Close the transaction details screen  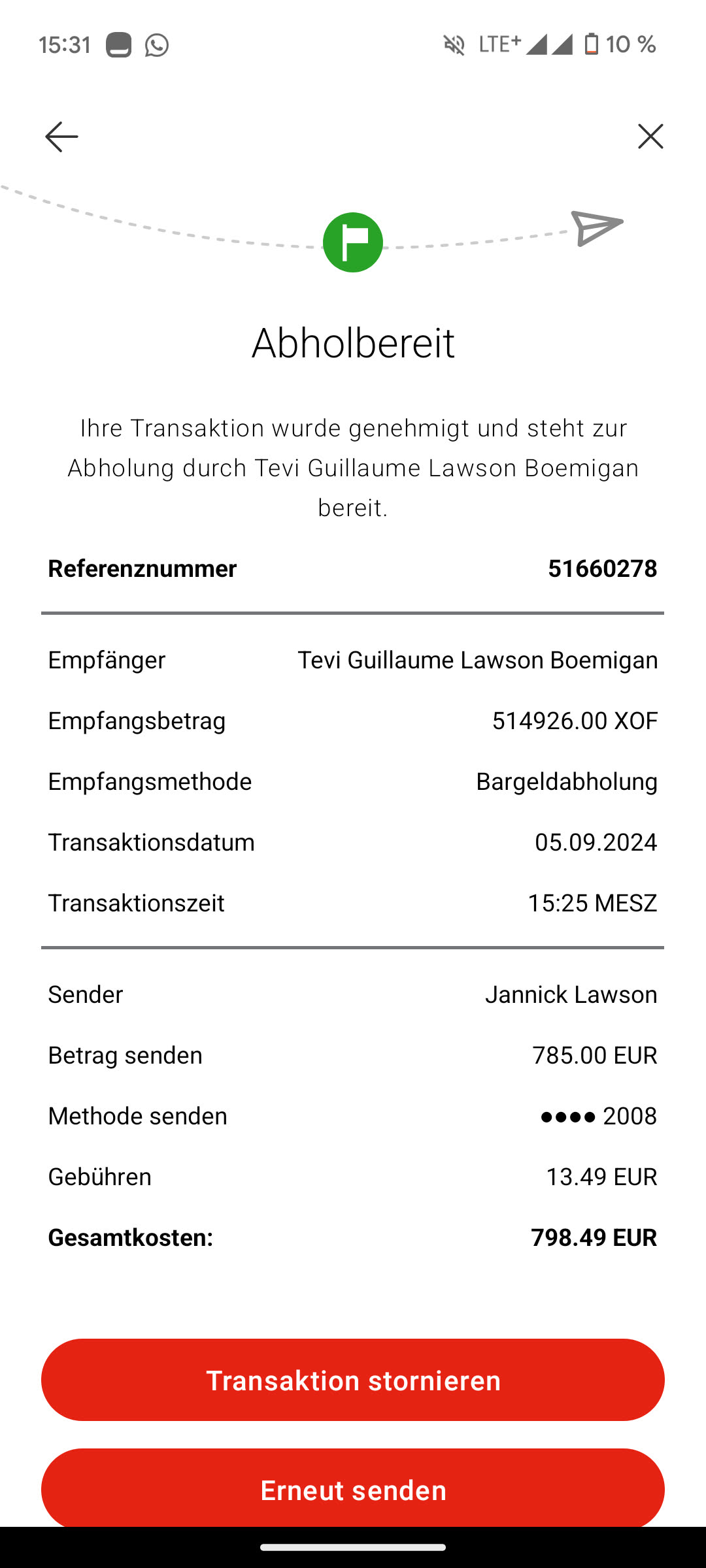click(650, 137)
